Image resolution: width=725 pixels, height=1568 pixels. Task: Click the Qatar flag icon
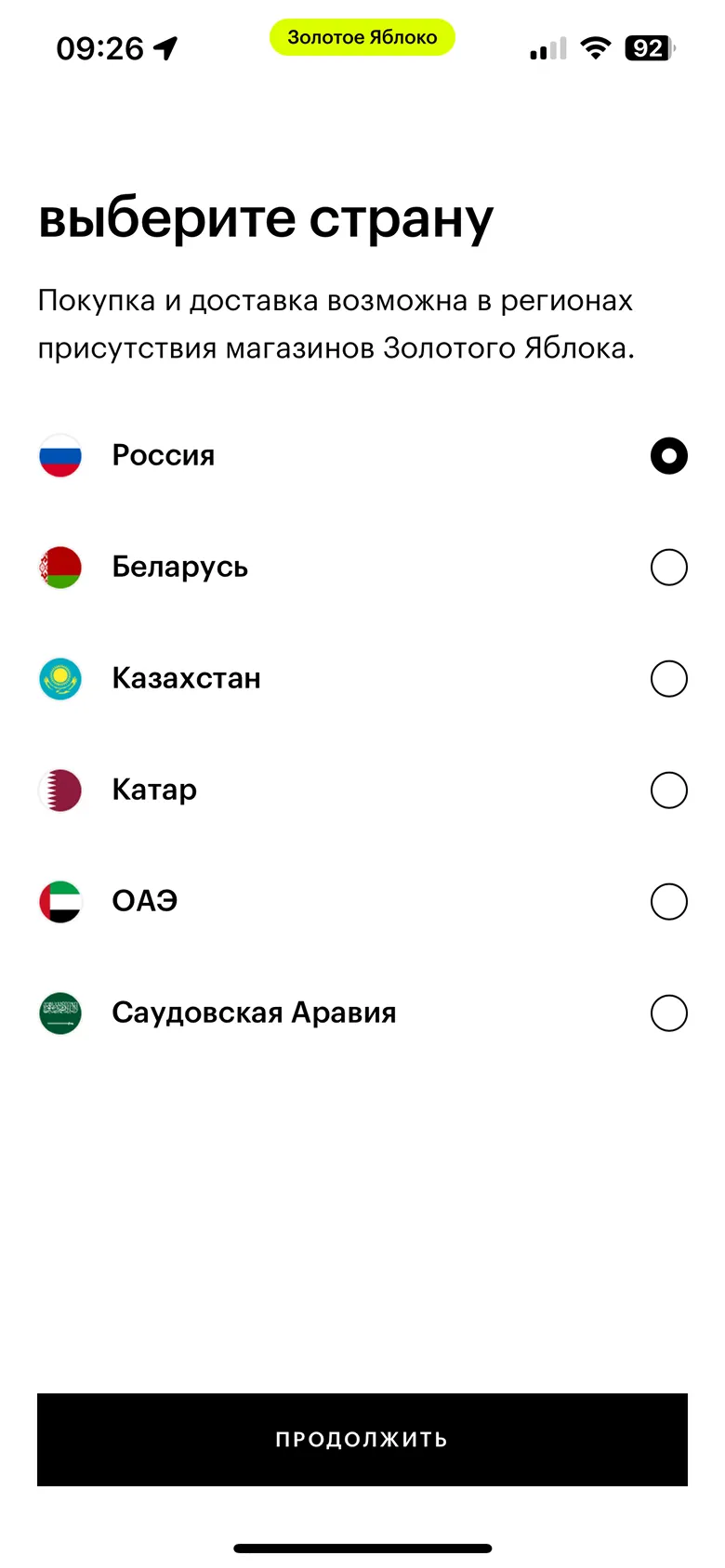pos(59,790)
